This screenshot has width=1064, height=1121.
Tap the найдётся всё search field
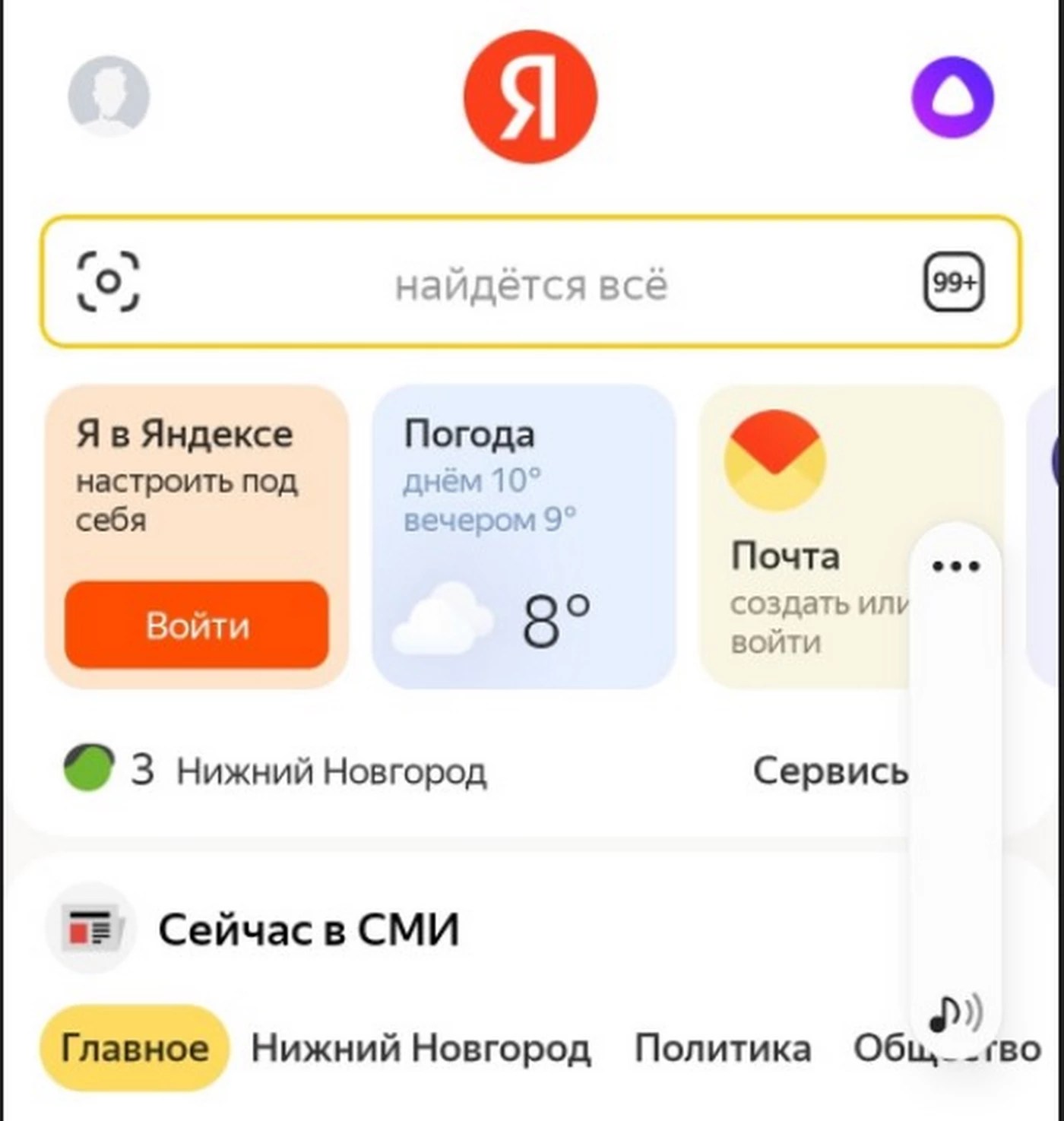click(530, 284)
